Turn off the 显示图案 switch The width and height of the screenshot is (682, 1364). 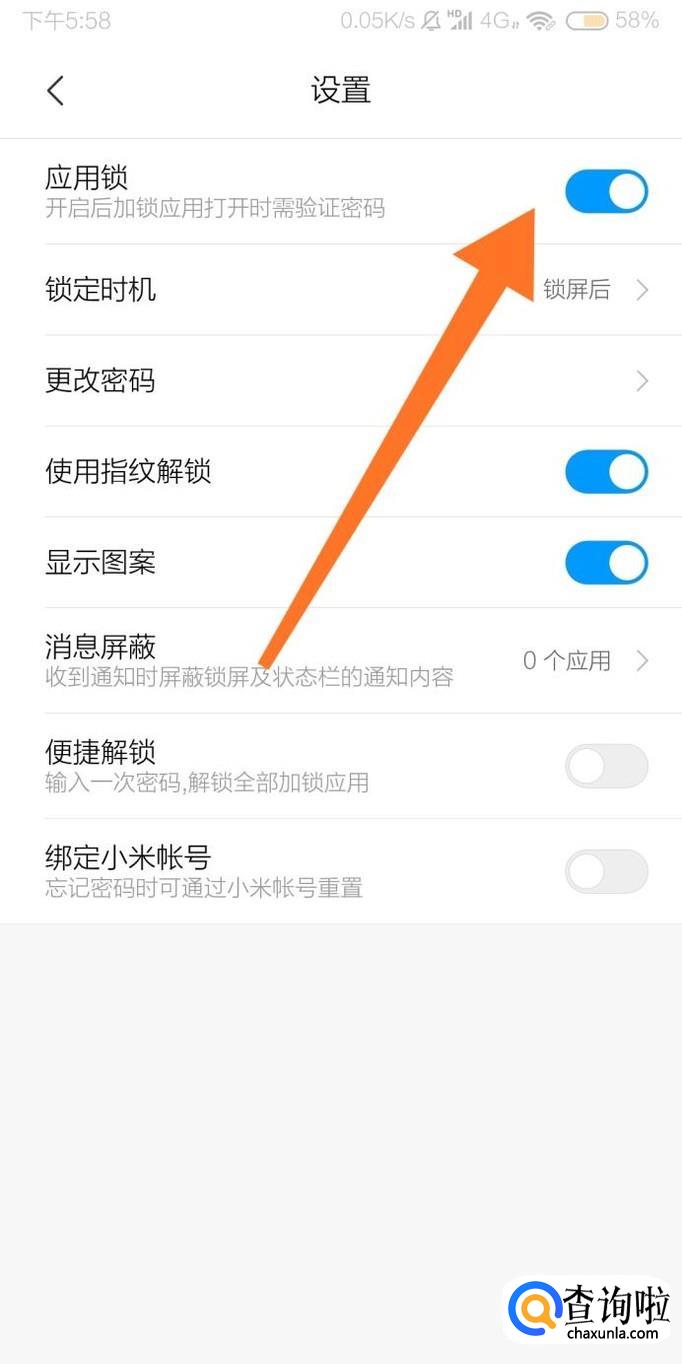606,563
